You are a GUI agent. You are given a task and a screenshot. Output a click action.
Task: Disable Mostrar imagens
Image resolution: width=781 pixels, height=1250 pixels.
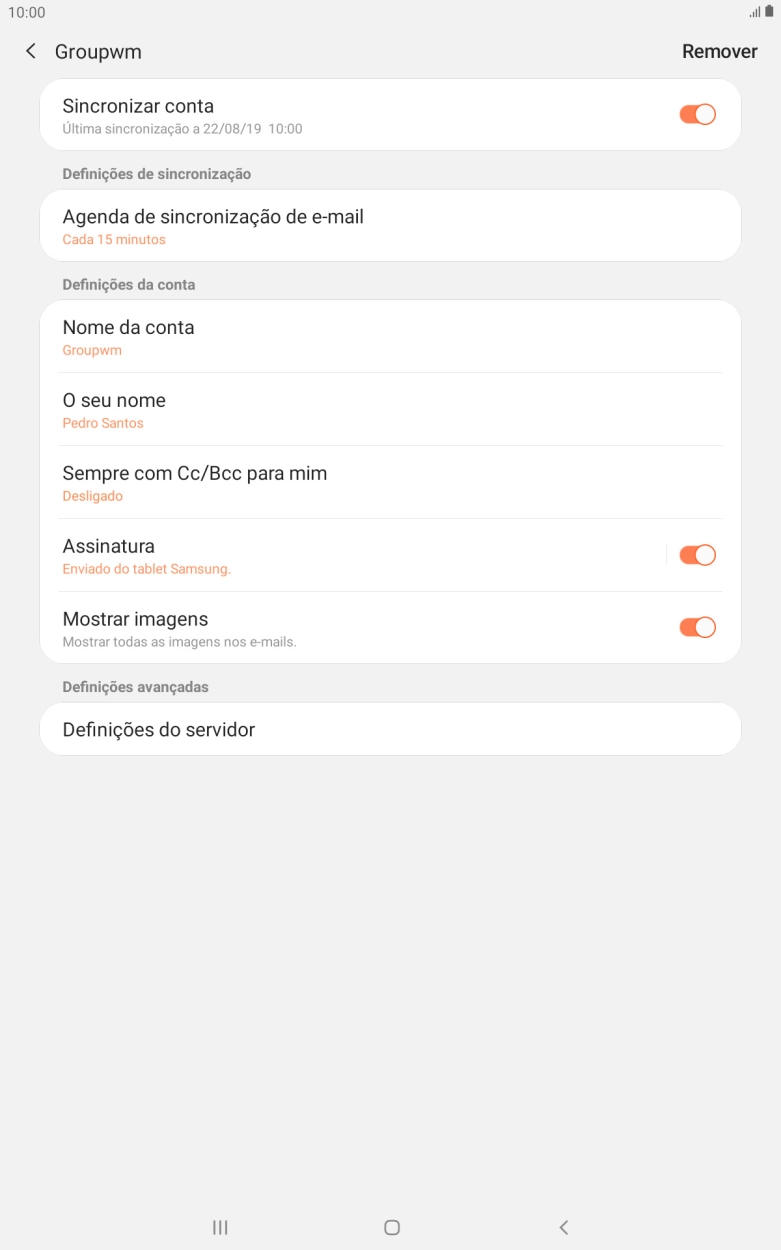[x=697, y=627]
